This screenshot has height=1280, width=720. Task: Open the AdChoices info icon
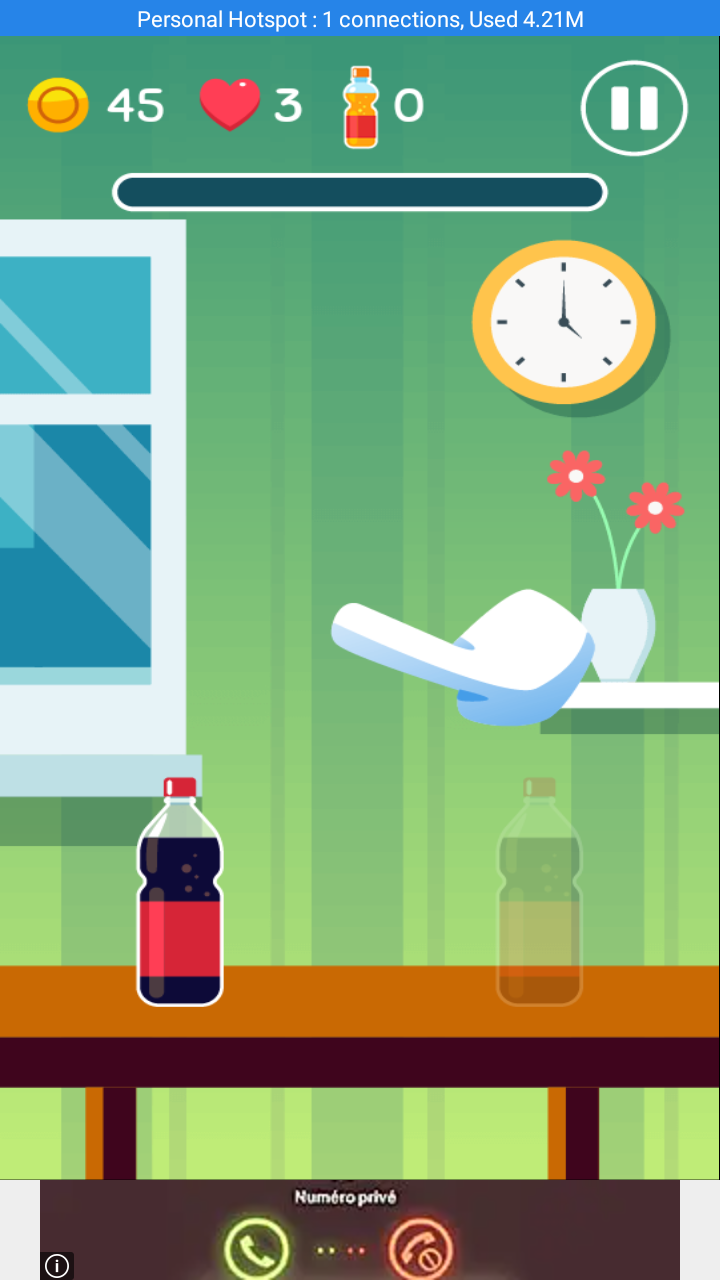tap(57, 1266)
